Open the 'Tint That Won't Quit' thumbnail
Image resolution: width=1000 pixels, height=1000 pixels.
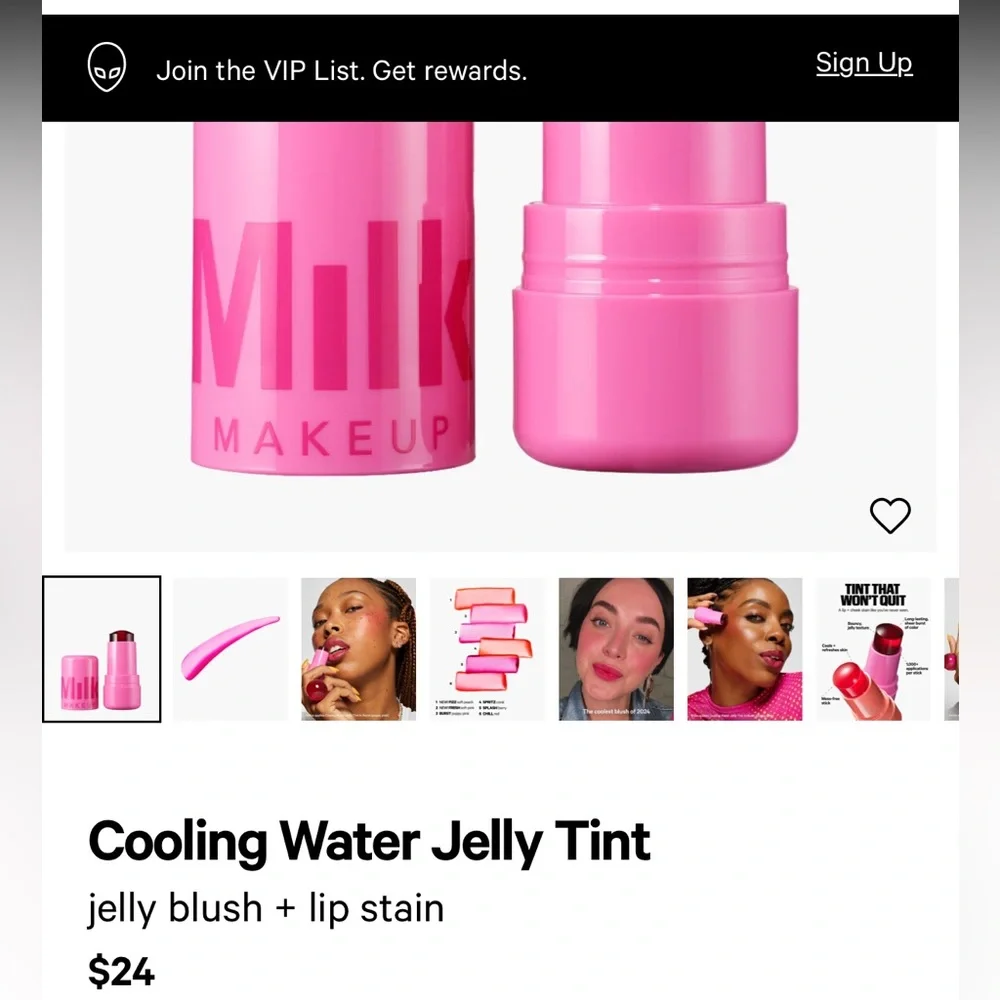pos(873,649)
